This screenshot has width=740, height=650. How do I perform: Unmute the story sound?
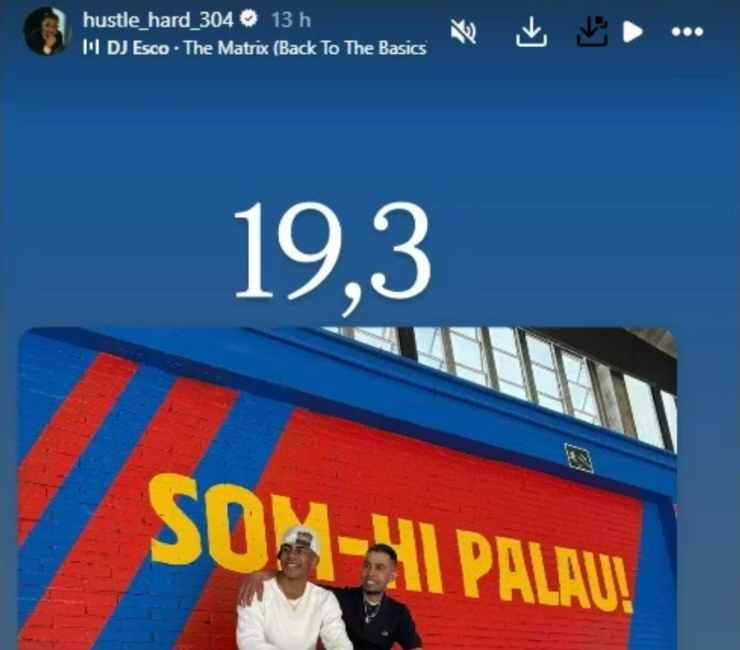[463, 32]
